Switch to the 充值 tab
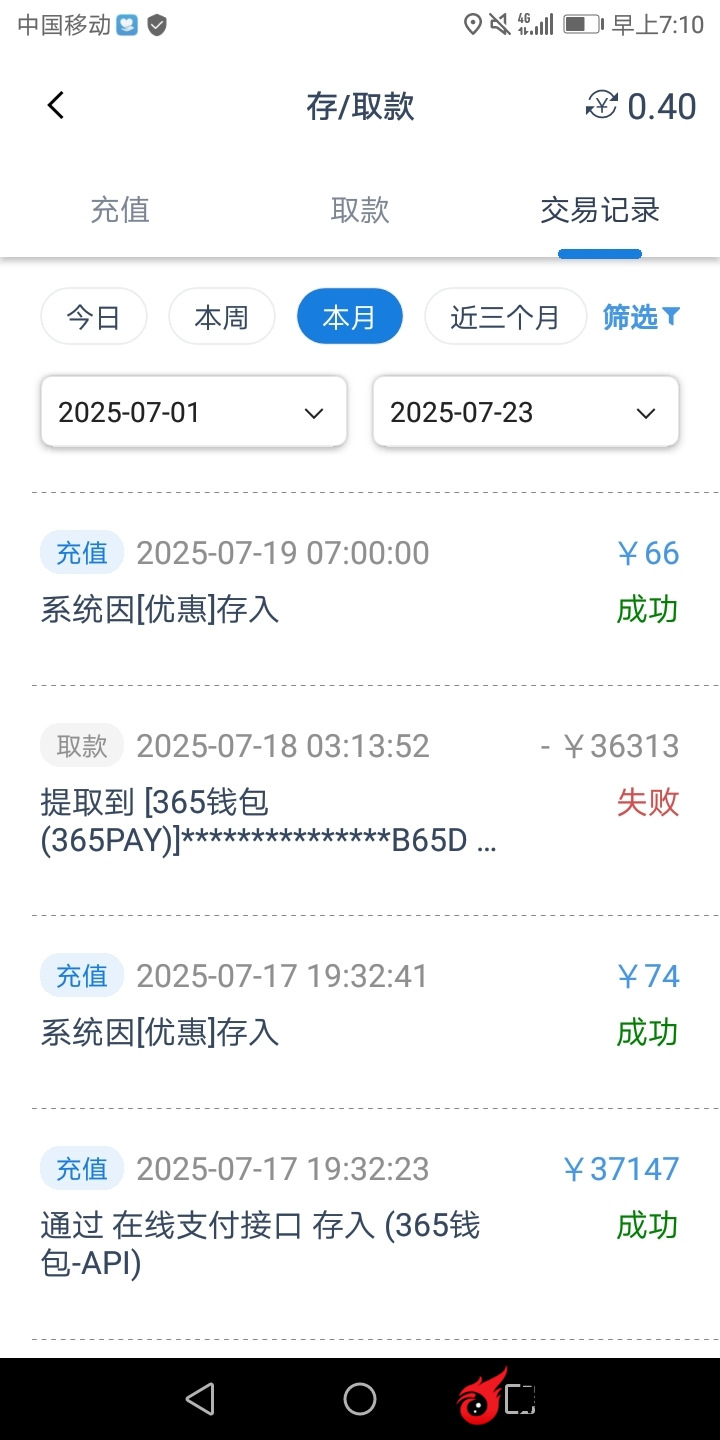The image size is (720, 1440). [x=120, y=210]
